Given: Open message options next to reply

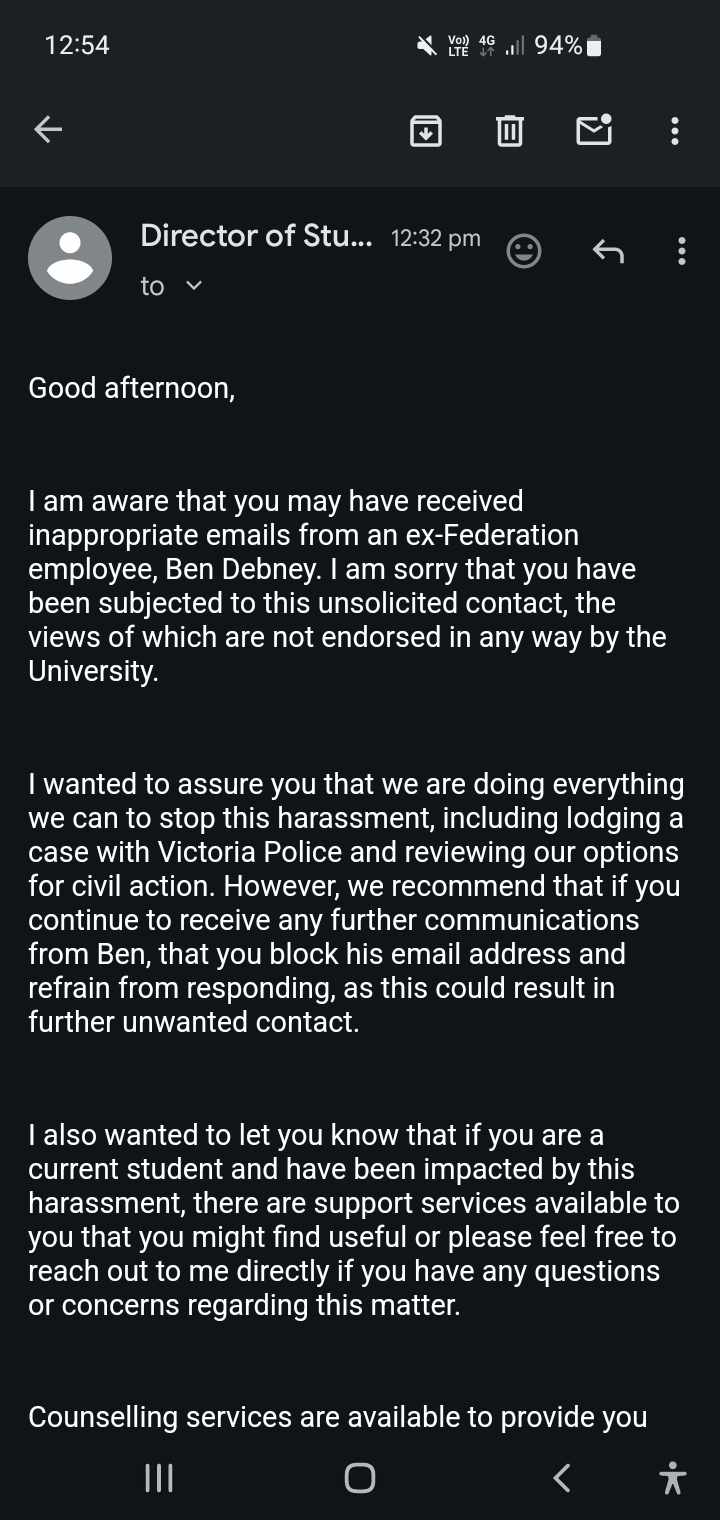Looking at the screenshot, I should point(681,251).
